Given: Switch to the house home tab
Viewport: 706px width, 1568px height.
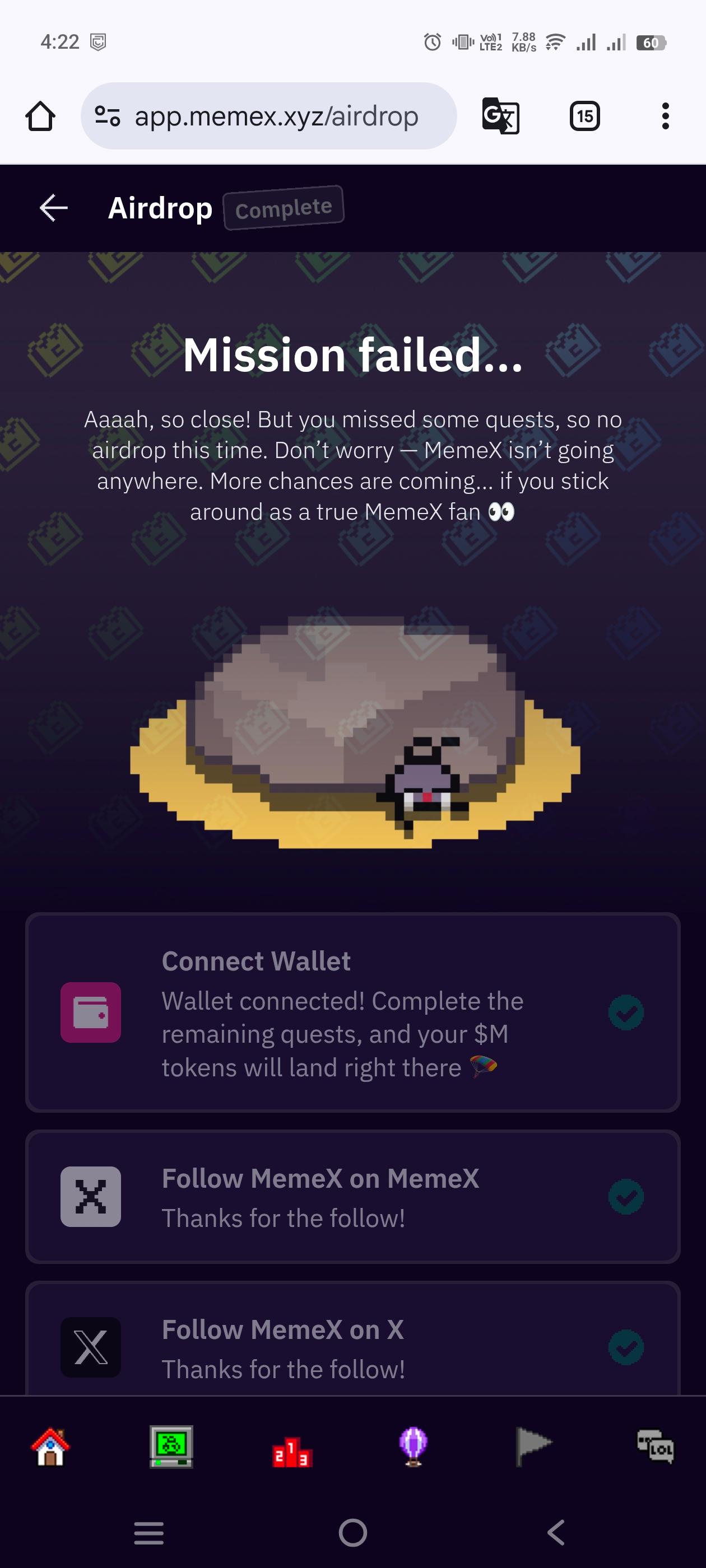Looking at the screenshot, I should (x=50, y=1448).
